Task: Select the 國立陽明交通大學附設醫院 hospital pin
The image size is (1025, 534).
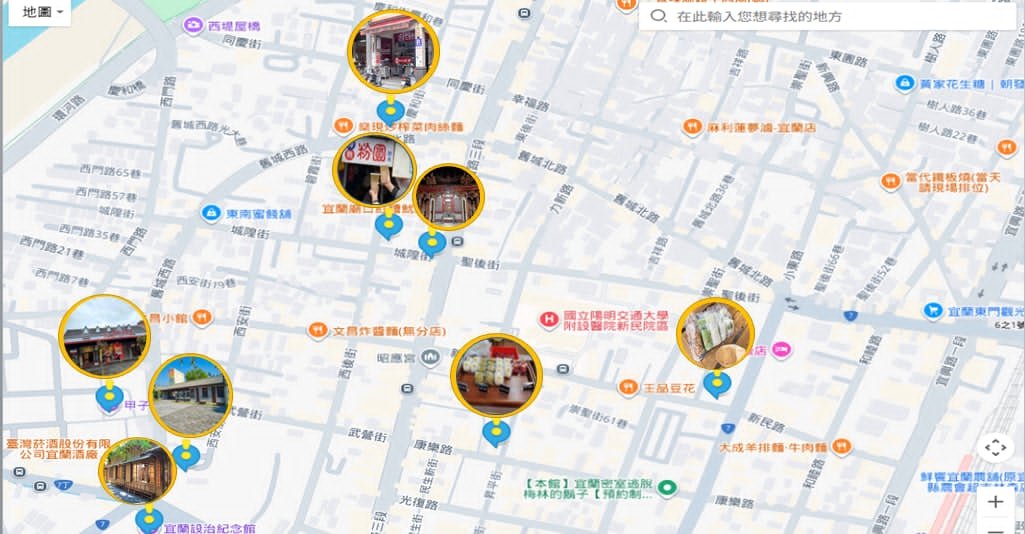Action: [x=548, y=320]
